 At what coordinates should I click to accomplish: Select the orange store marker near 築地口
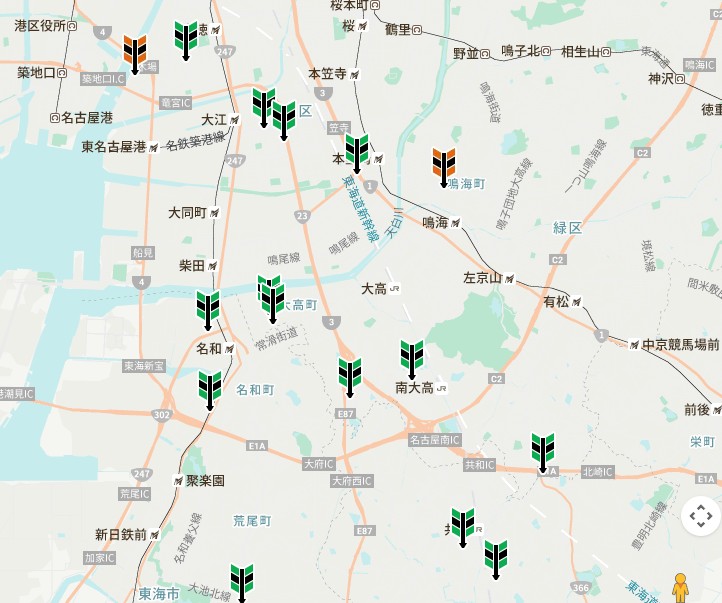click(135, 54)
